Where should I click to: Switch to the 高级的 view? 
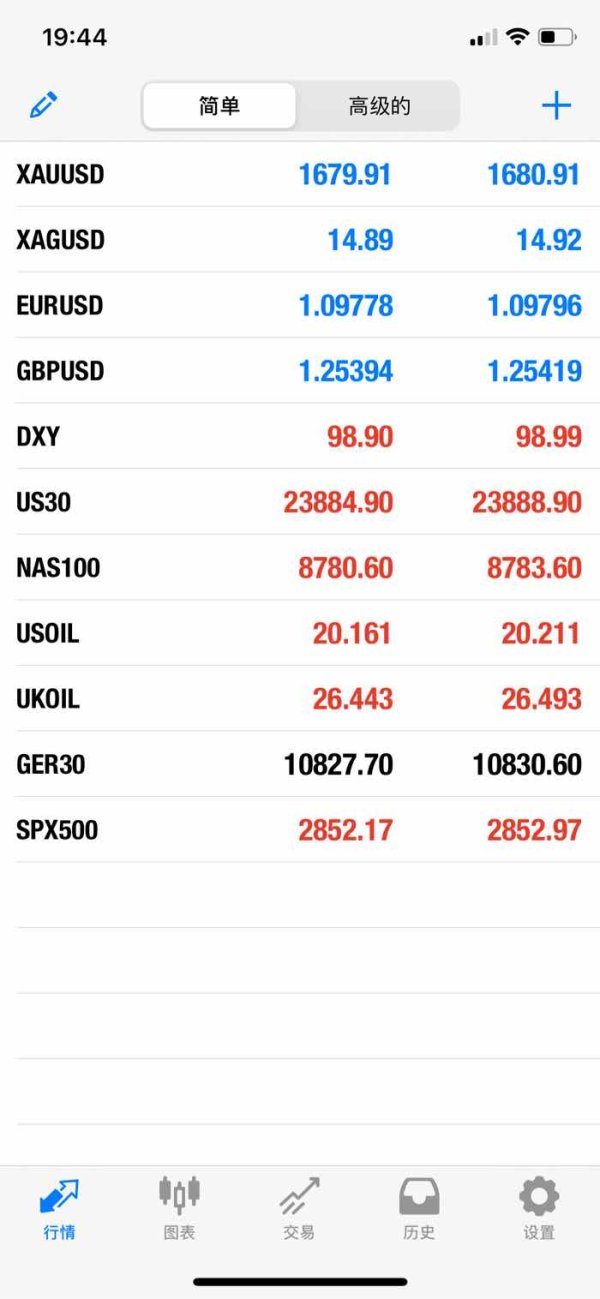379,106
